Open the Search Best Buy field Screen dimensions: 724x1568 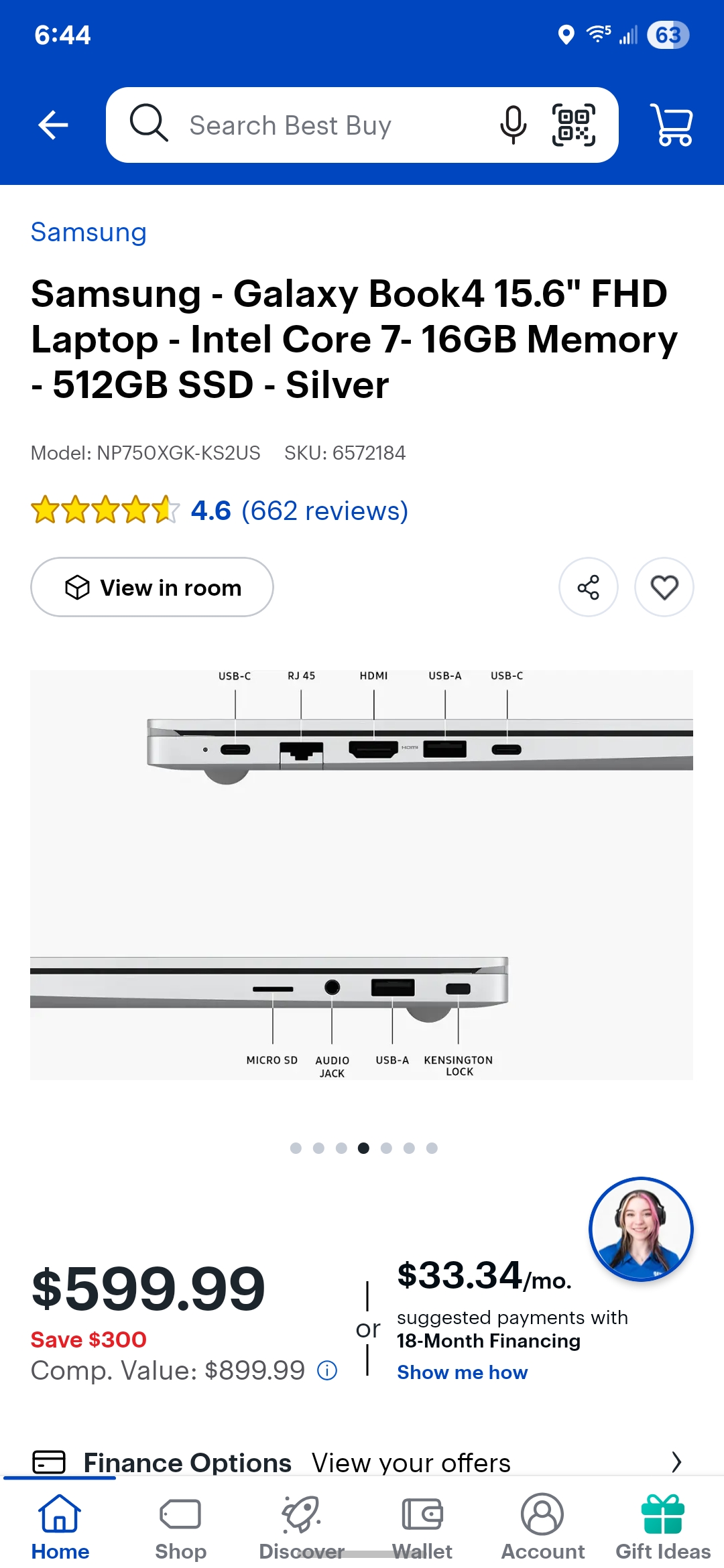302,125
